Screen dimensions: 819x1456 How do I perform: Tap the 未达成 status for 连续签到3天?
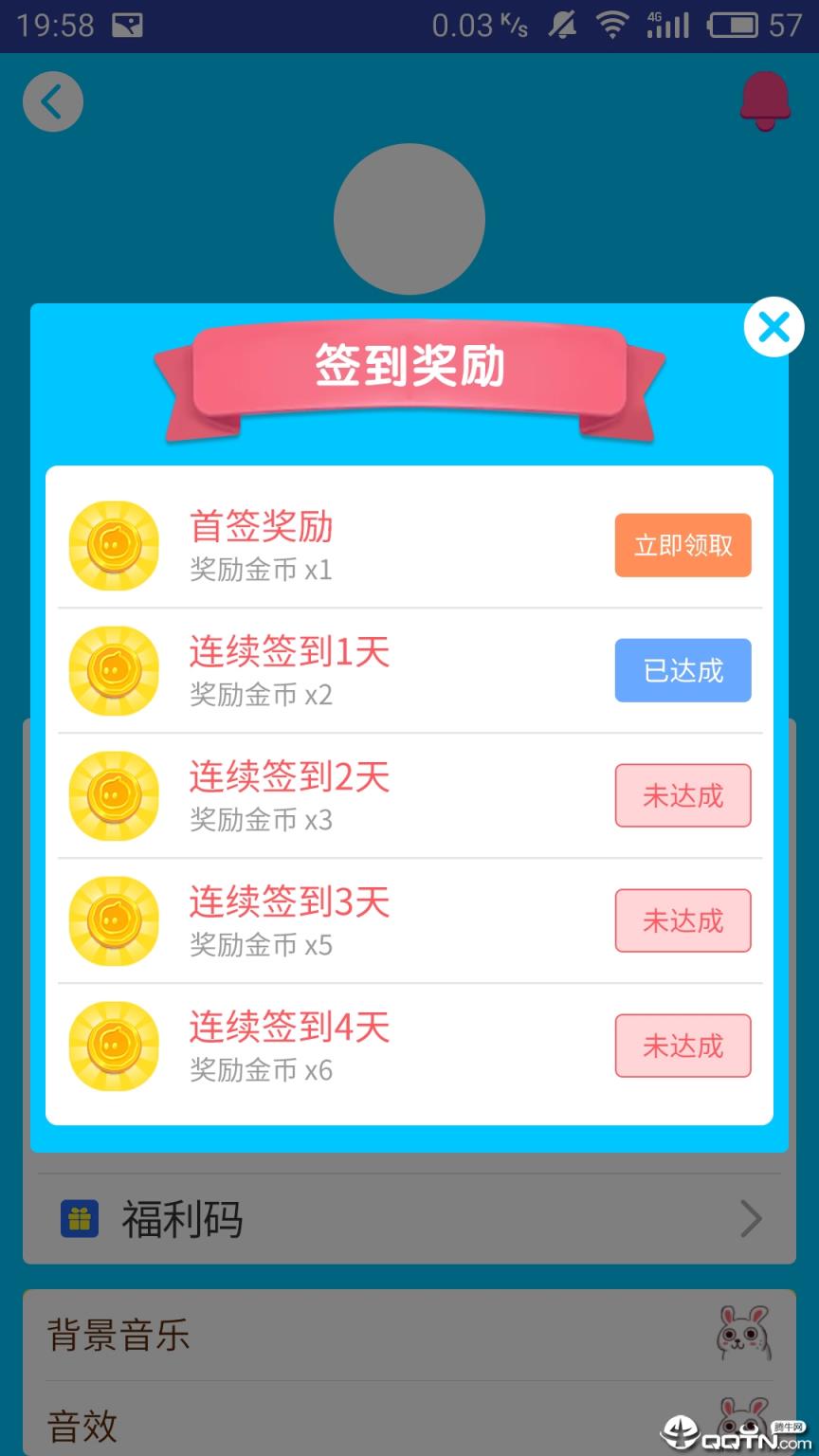pyautogui.click(x=682, y=921)
